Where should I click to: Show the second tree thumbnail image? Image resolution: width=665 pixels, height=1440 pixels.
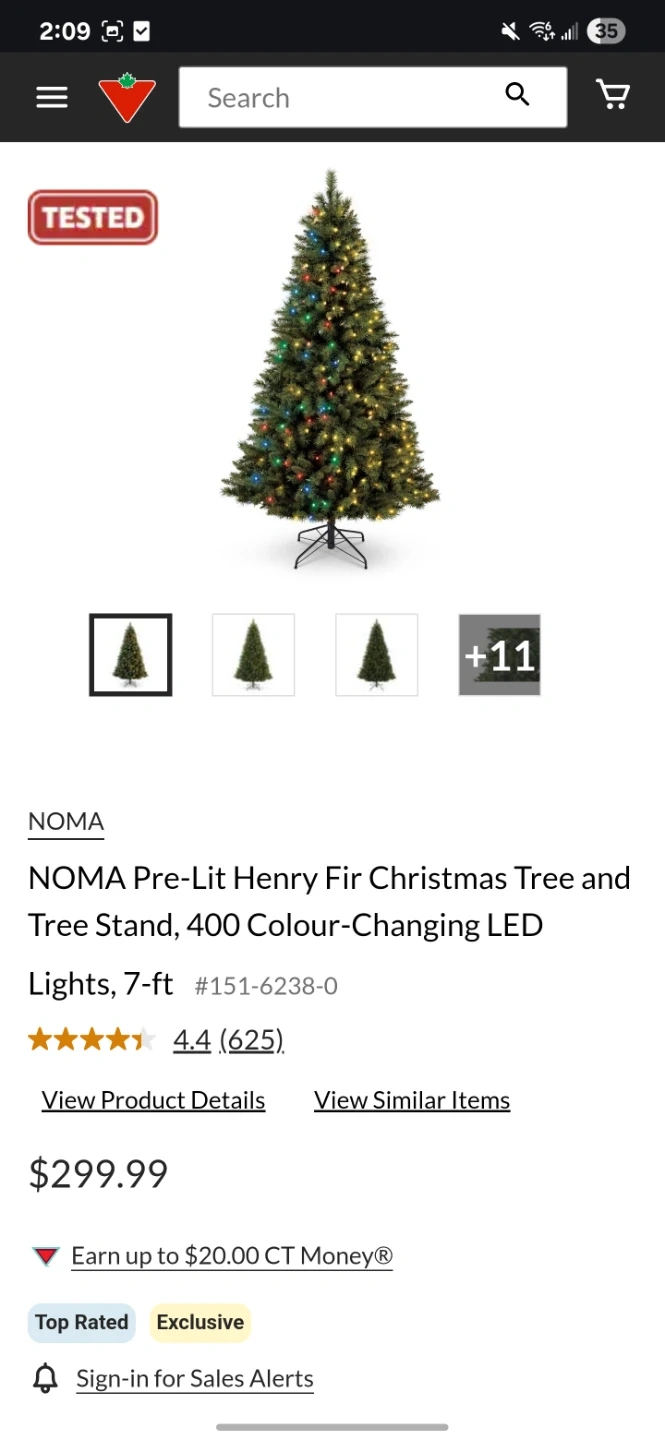pyautogui.click(x=253, y=655)
